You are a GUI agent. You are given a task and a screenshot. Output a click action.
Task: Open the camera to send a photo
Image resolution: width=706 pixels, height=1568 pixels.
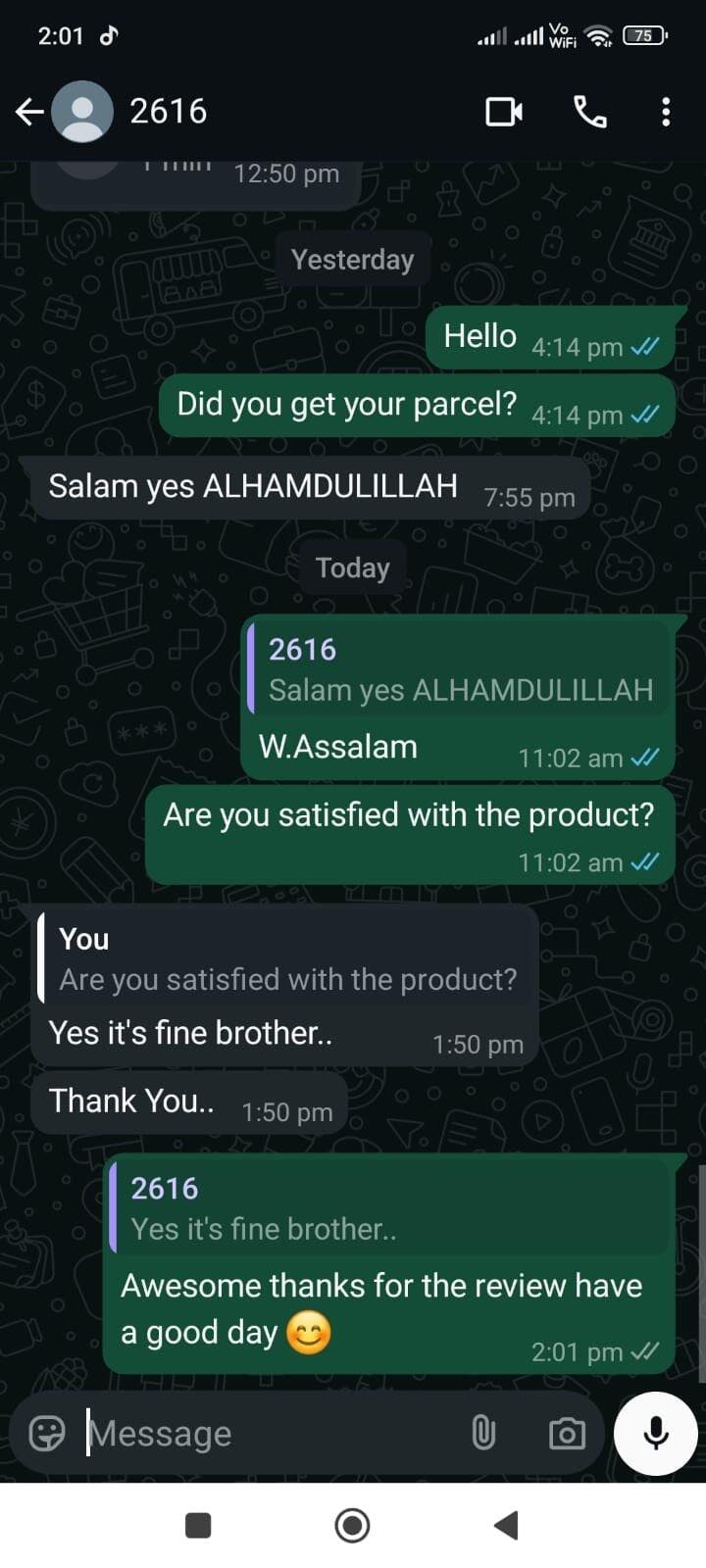tap(567, 1434)
